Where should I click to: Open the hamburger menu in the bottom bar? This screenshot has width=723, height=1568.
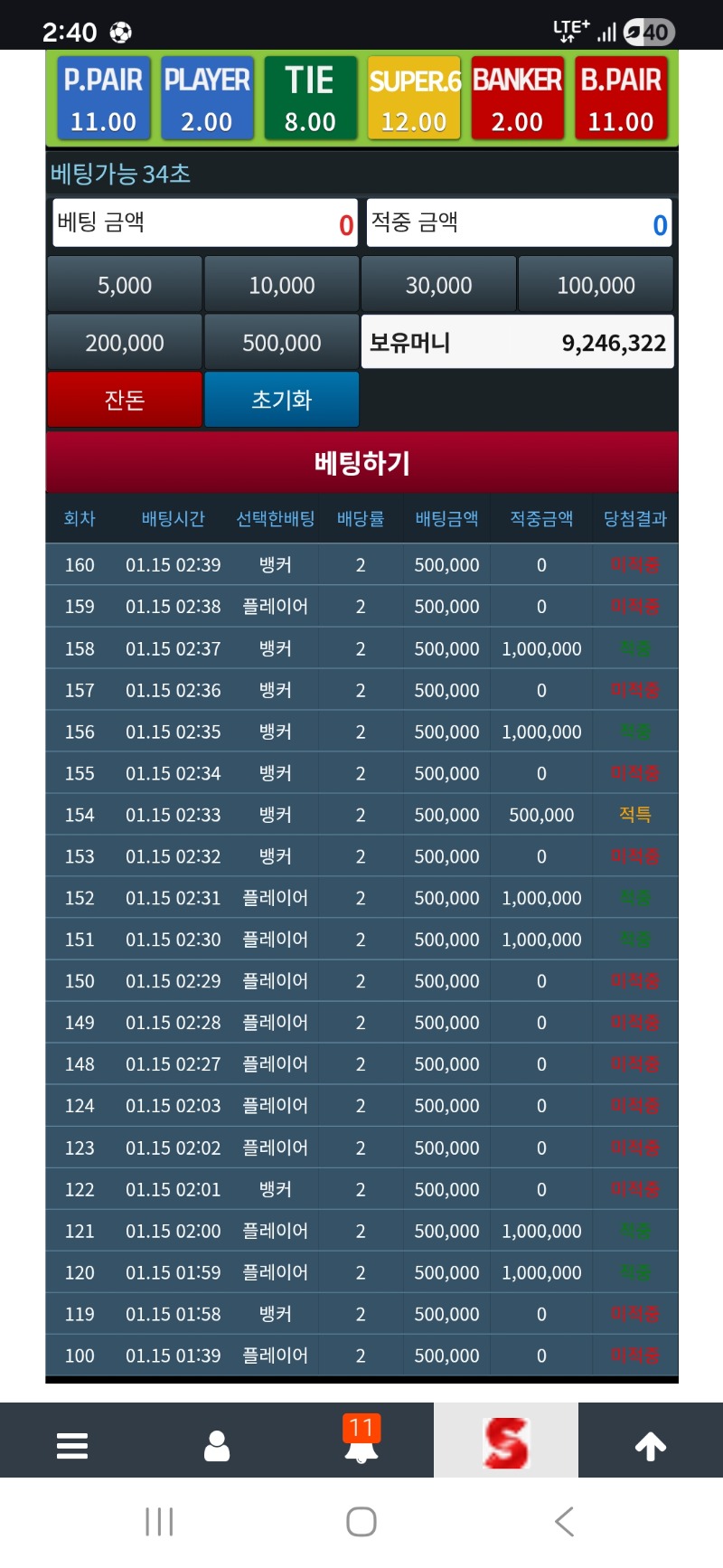click(x=72, y=1445)
